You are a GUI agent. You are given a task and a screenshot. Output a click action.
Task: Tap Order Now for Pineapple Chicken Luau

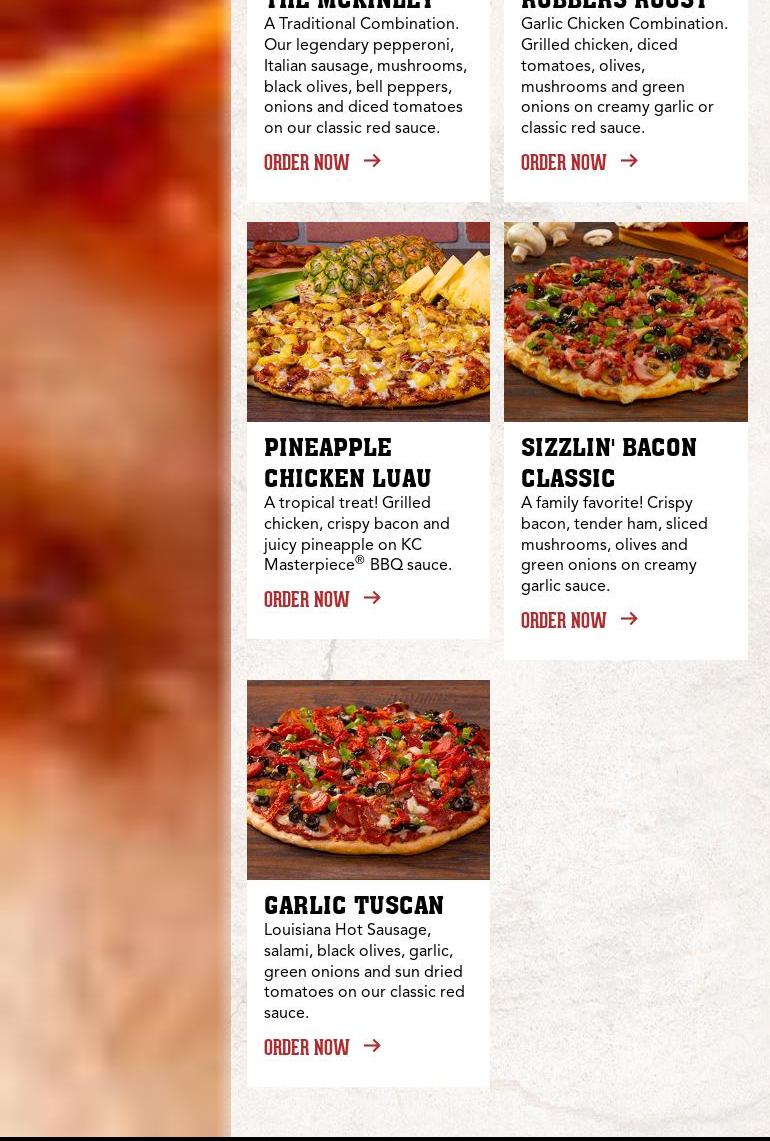pyautogui.click(x=321, y=599)
